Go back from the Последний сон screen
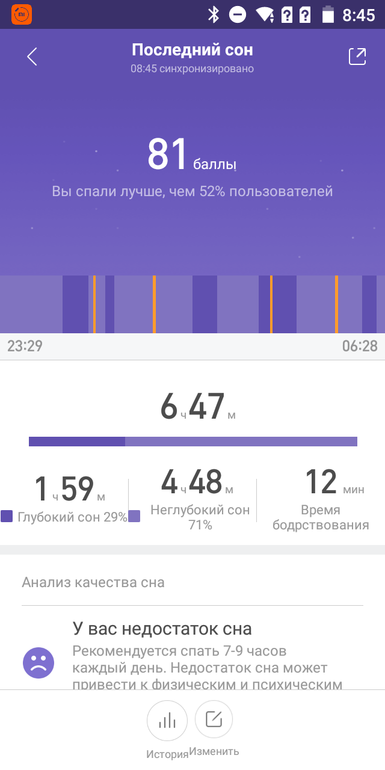 pyautogui.click(x=32, y=57)
